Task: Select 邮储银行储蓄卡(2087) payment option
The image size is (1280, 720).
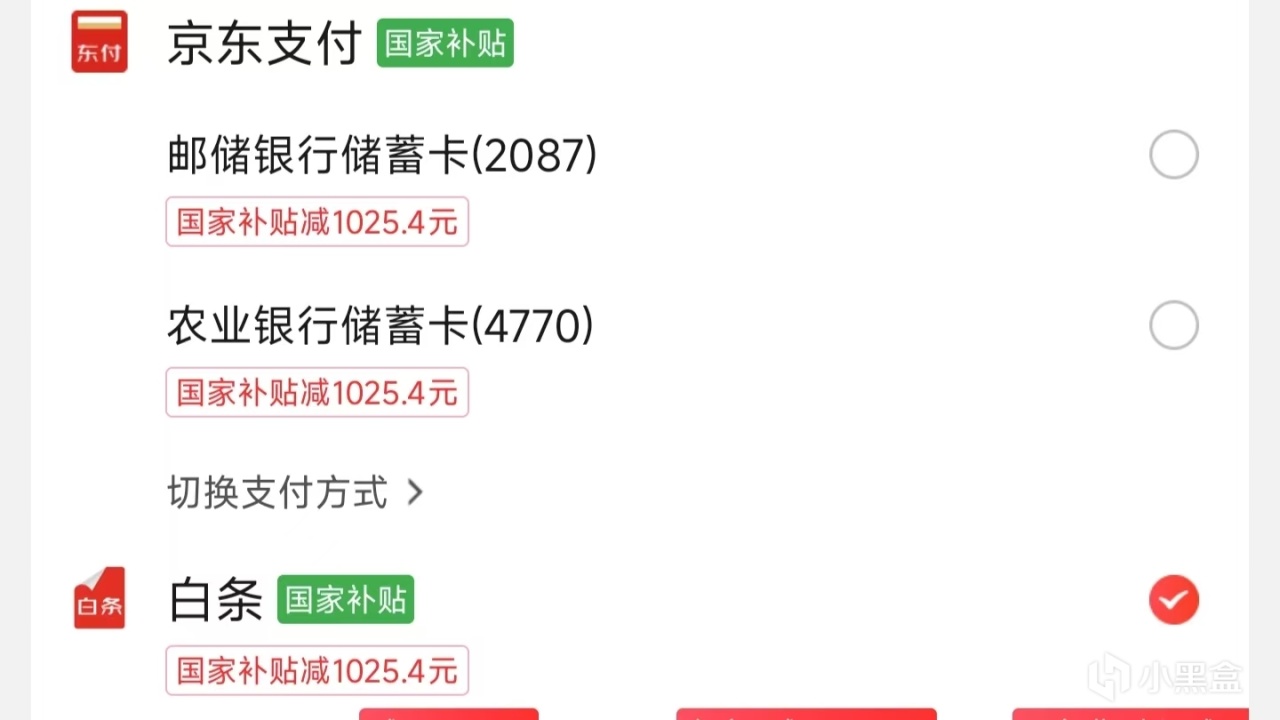Action: pyautogui.click(x=1173, y=155)
